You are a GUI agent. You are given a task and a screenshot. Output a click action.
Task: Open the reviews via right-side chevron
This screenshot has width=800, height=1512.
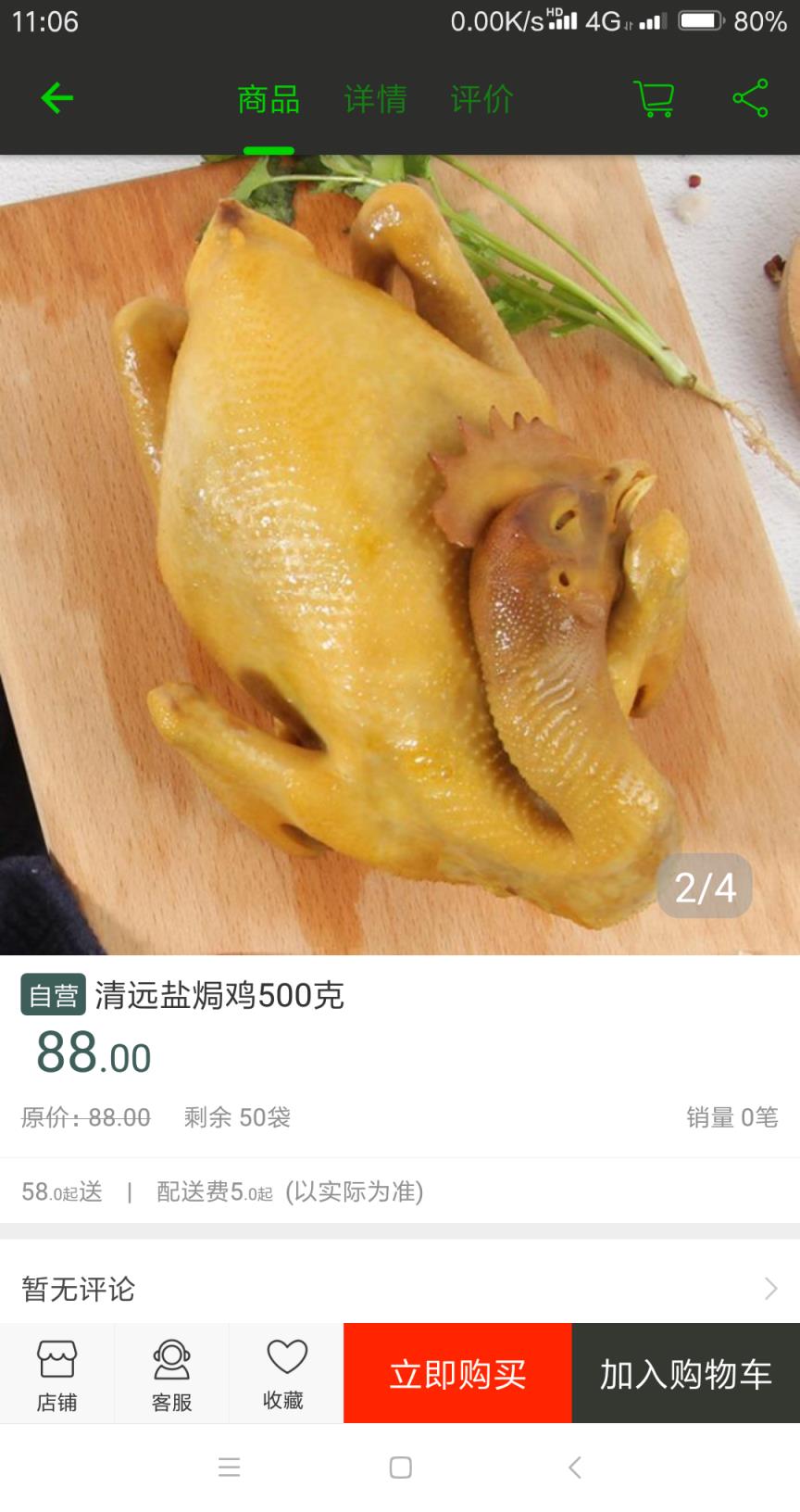point(770,1289)
